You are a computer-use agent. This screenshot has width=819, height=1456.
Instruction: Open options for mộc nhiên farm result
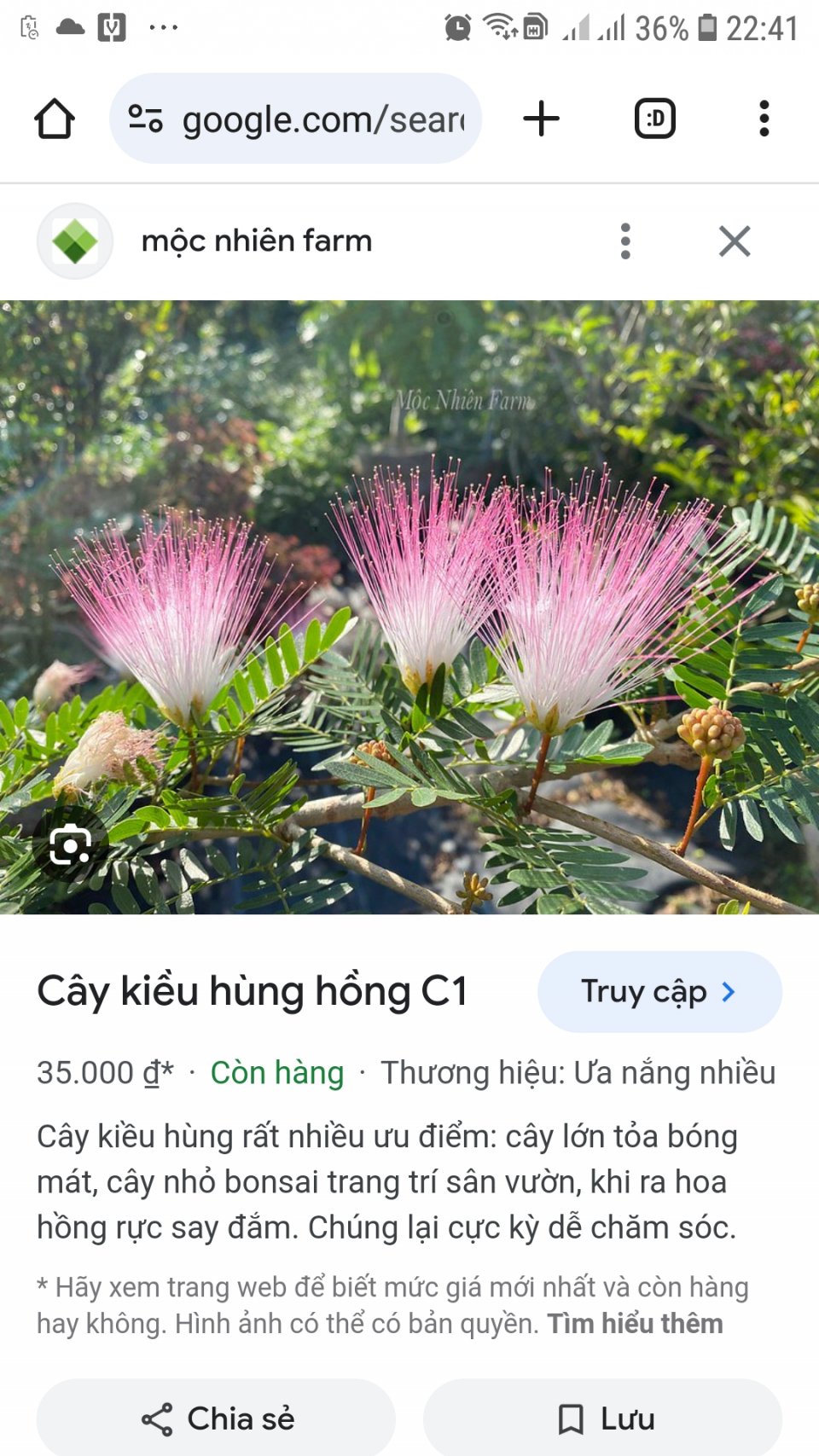click(625, 241)
